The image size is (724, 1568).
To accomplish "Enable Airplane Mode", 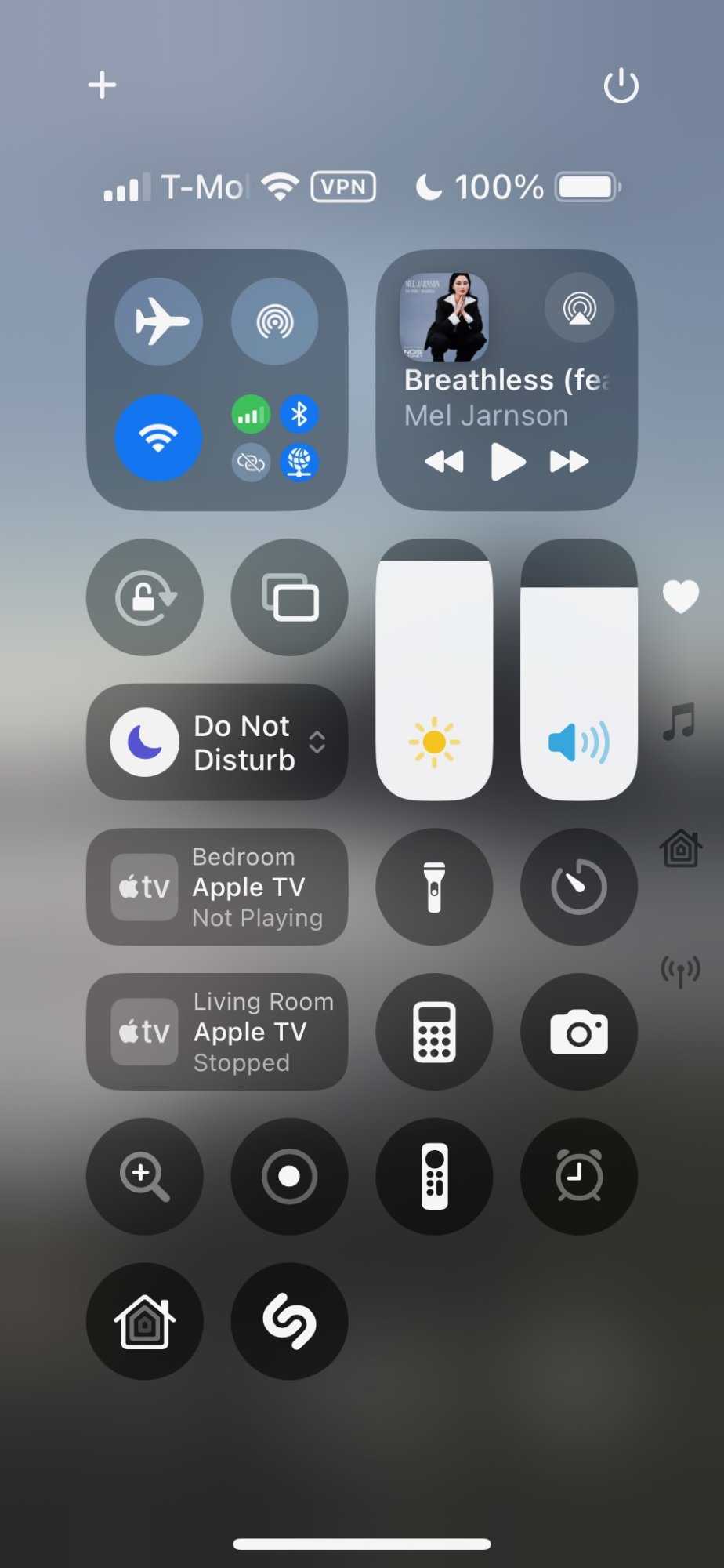I will 159,321.
